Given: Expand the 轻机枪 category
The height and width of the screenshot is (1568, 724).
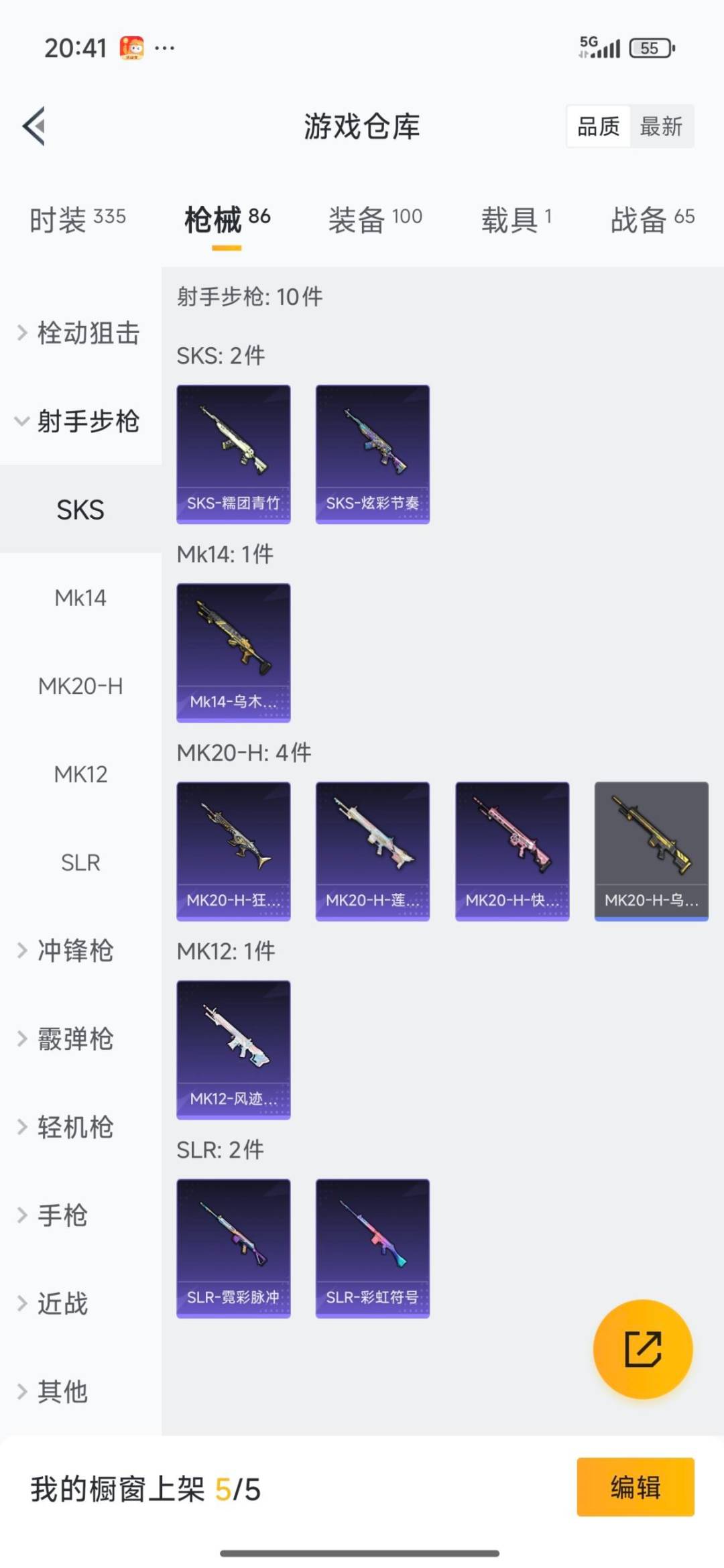Looking at the screenshot, I should click(74, 1127).
